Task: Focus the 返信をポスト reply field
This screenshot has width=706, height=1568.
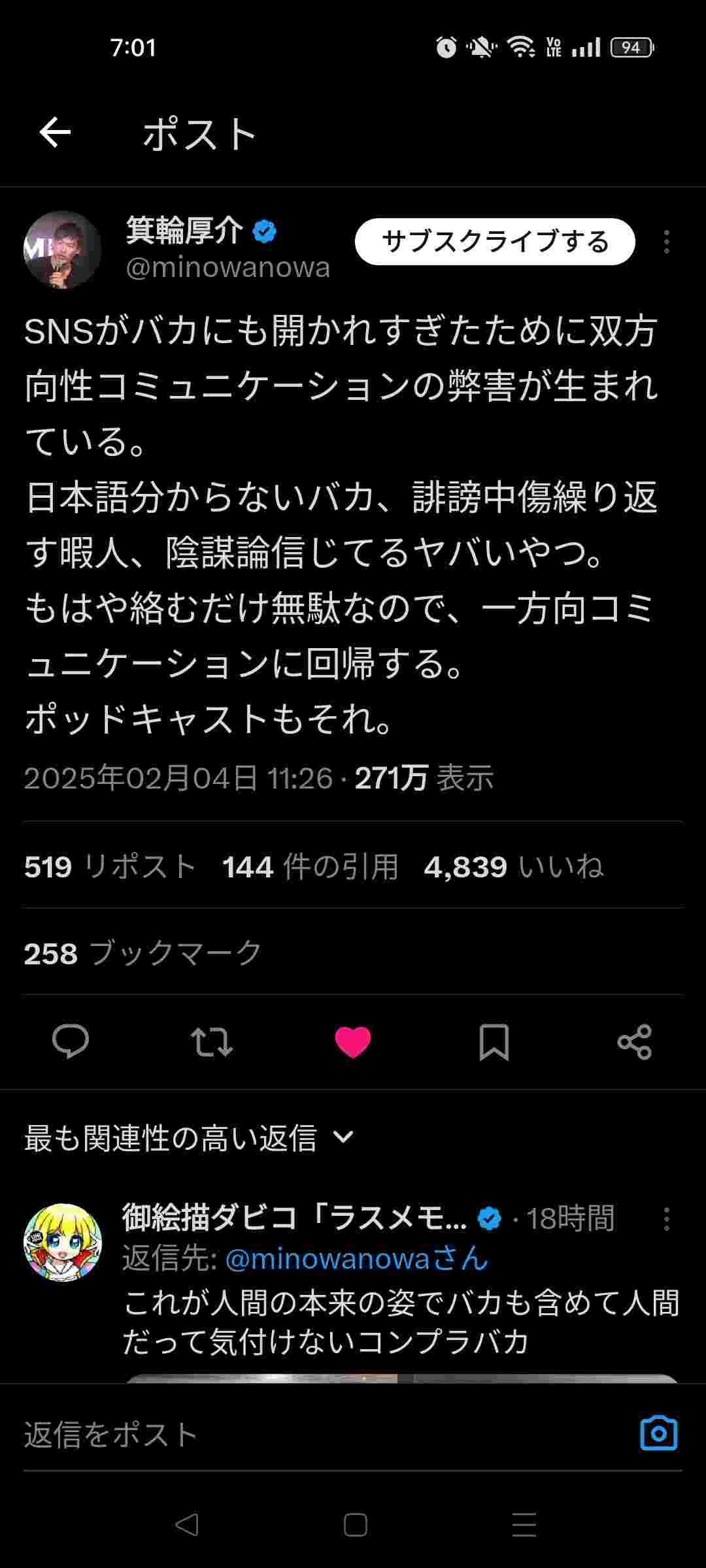Action: [x=314, y=1435]
